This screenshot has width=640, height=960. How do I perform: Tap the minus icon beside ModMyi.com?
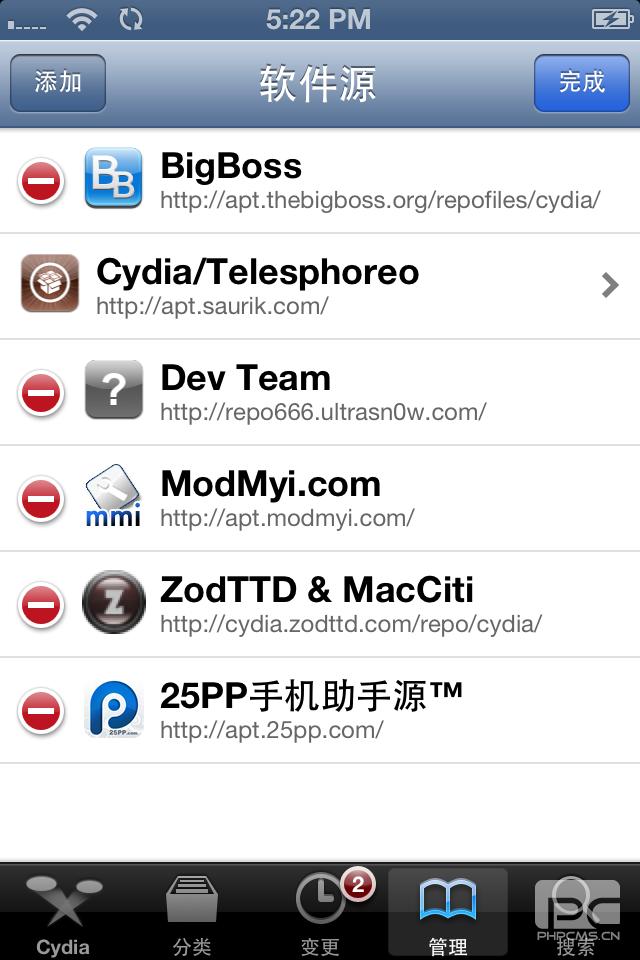(41, 499)
